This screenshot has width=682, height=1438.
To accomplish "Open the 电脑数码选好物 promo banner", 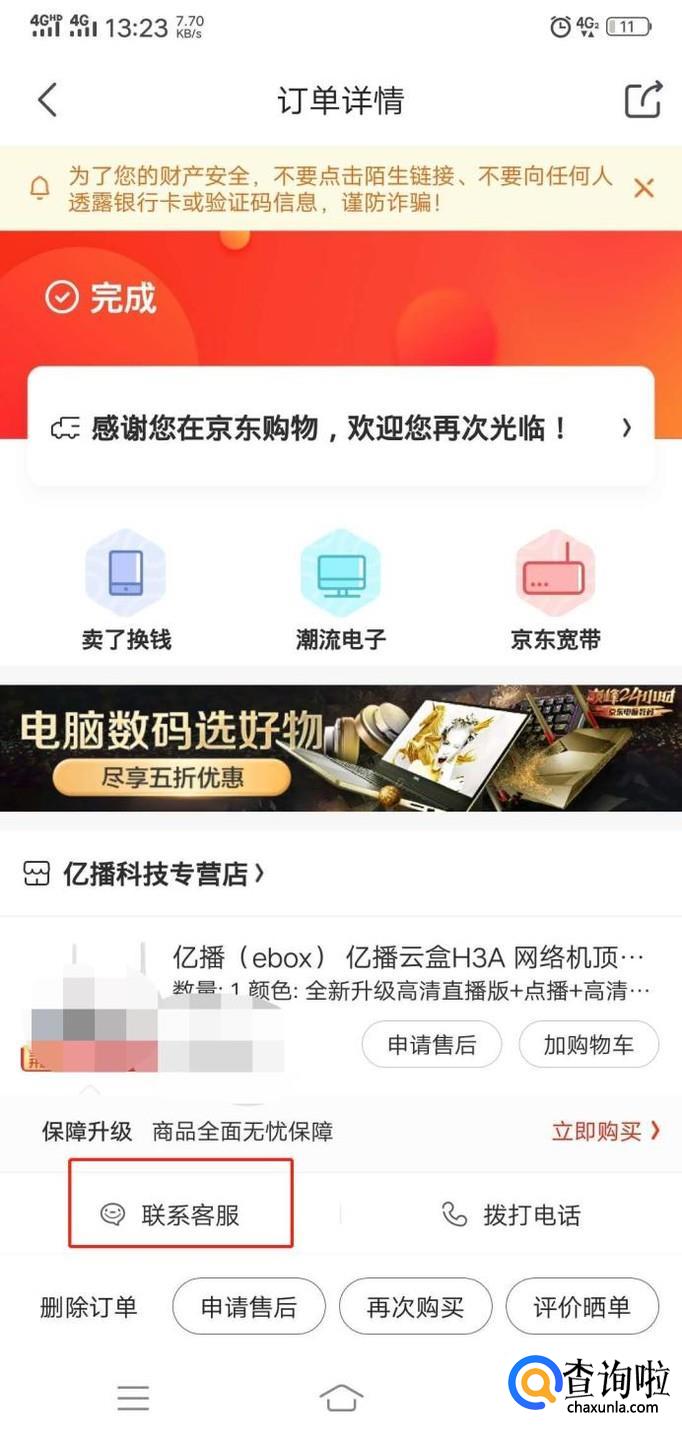I will [x=341, y=748].
